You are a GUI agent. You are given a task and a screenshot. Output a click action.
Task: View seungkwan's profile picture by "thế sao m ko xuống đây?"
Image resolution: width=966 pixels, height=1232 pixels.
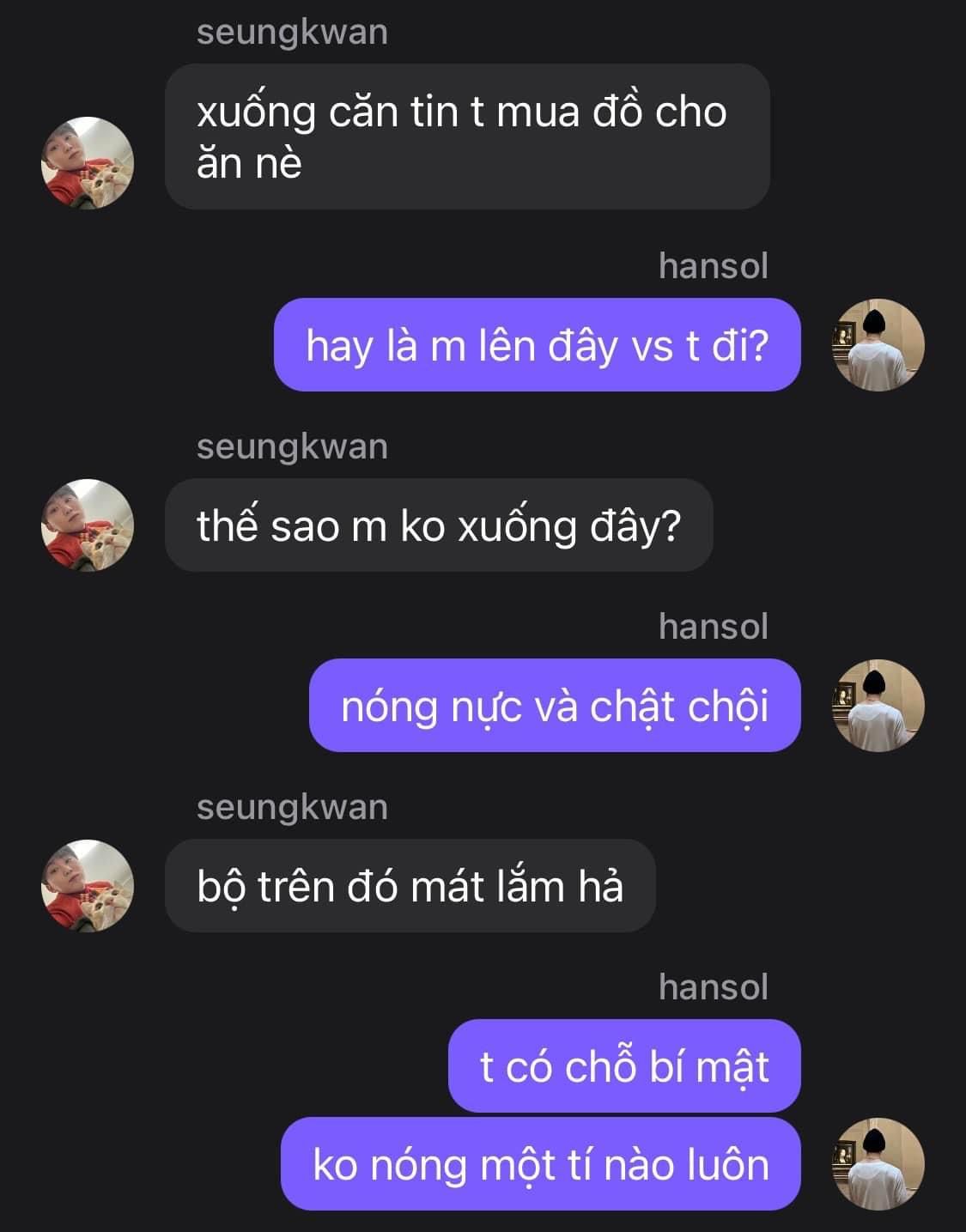coord(88,525)
